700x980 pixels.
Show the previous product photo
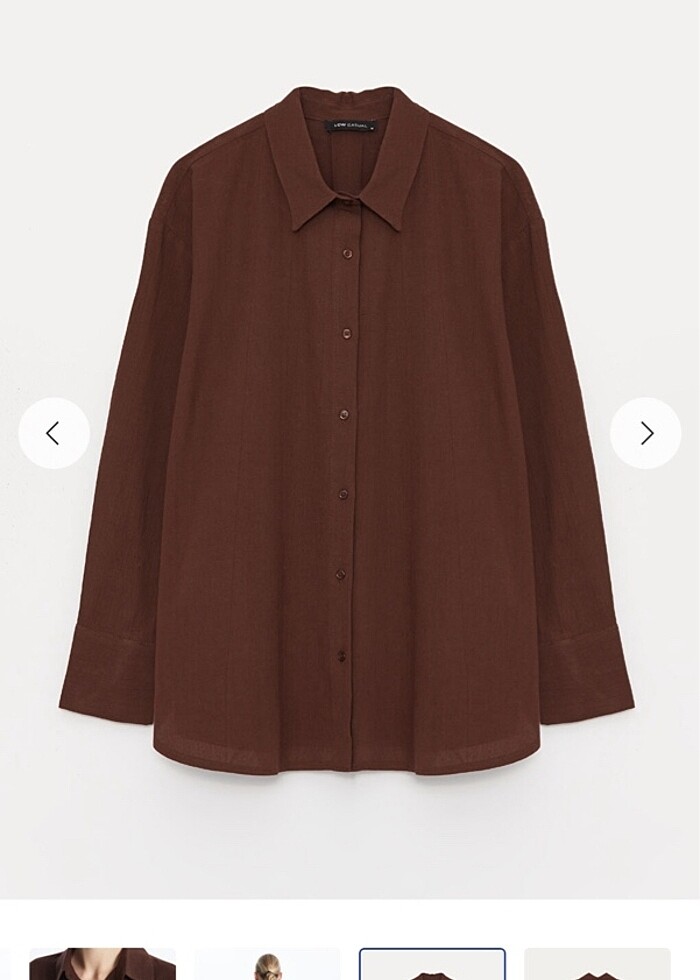coord(54,433)
